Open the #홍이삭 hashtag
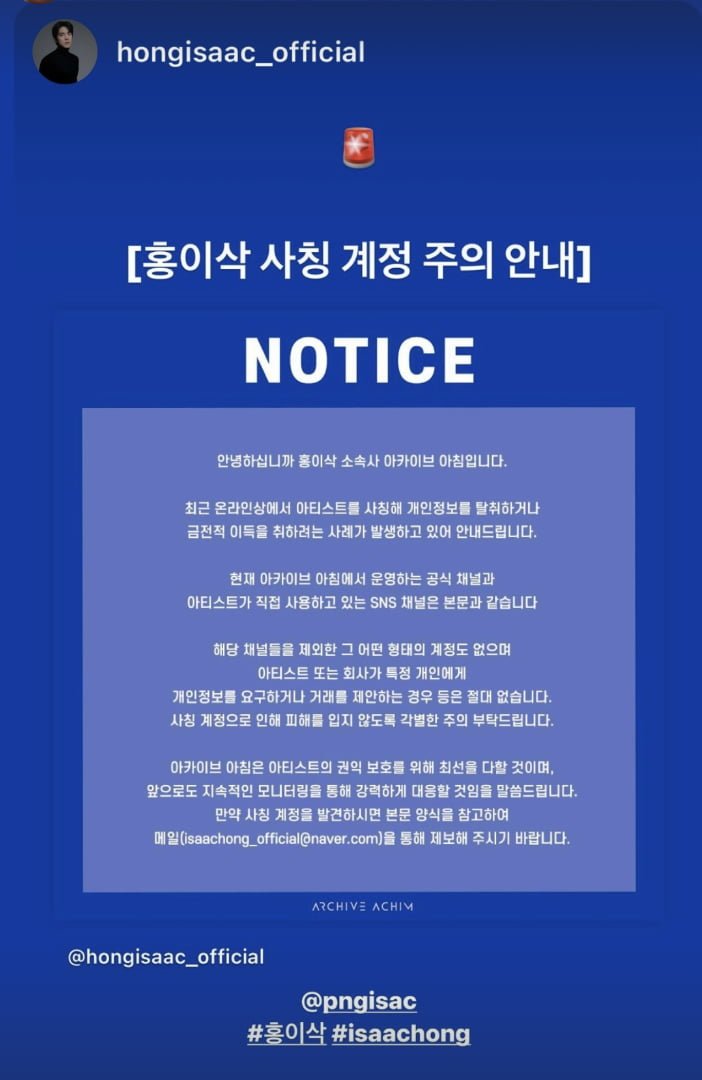702x1080 pixels. click(286, 1033)
